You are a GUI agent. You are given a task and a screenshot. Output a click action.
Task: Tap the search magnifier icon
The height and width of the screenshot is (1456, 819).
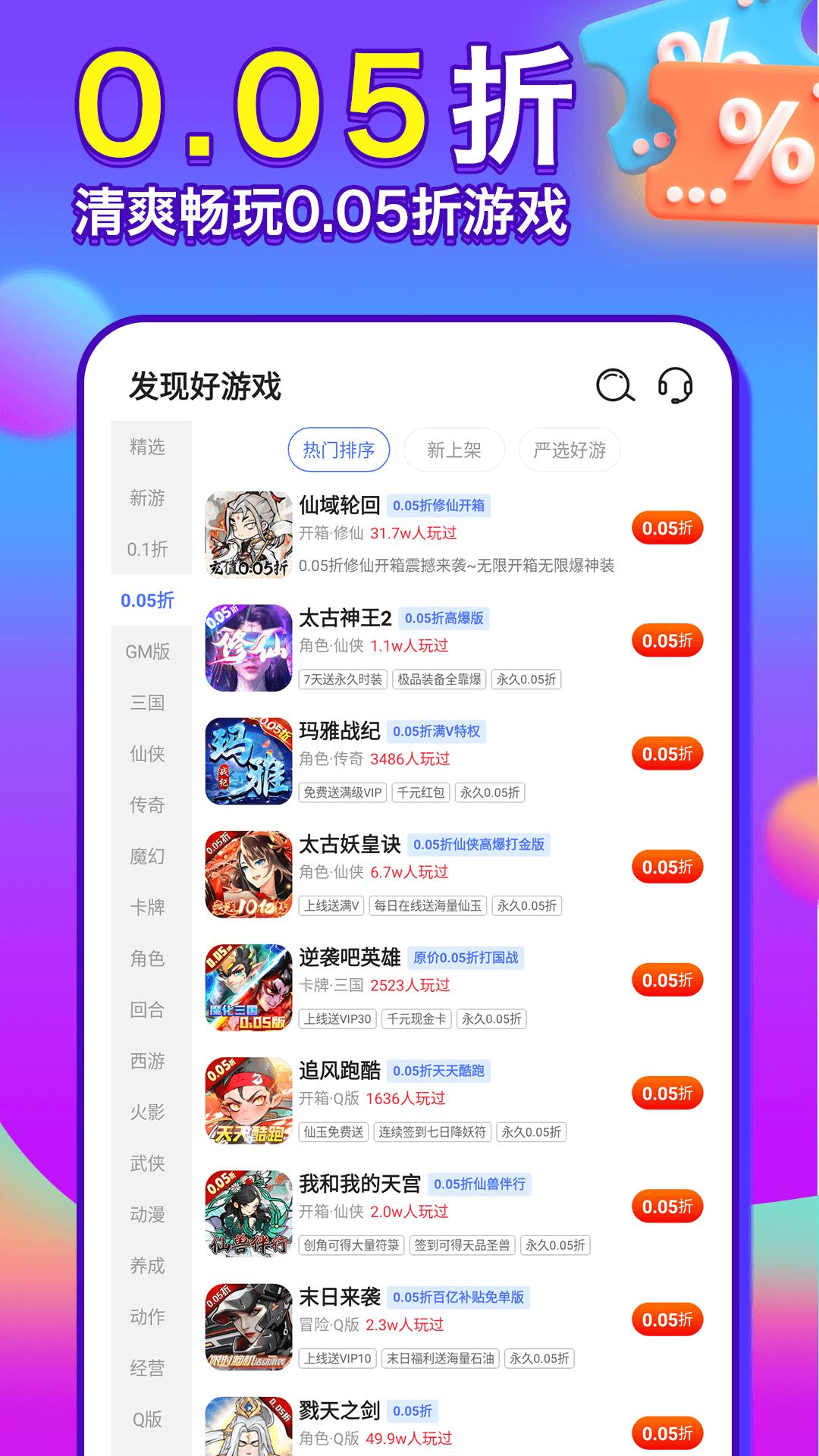614,386
